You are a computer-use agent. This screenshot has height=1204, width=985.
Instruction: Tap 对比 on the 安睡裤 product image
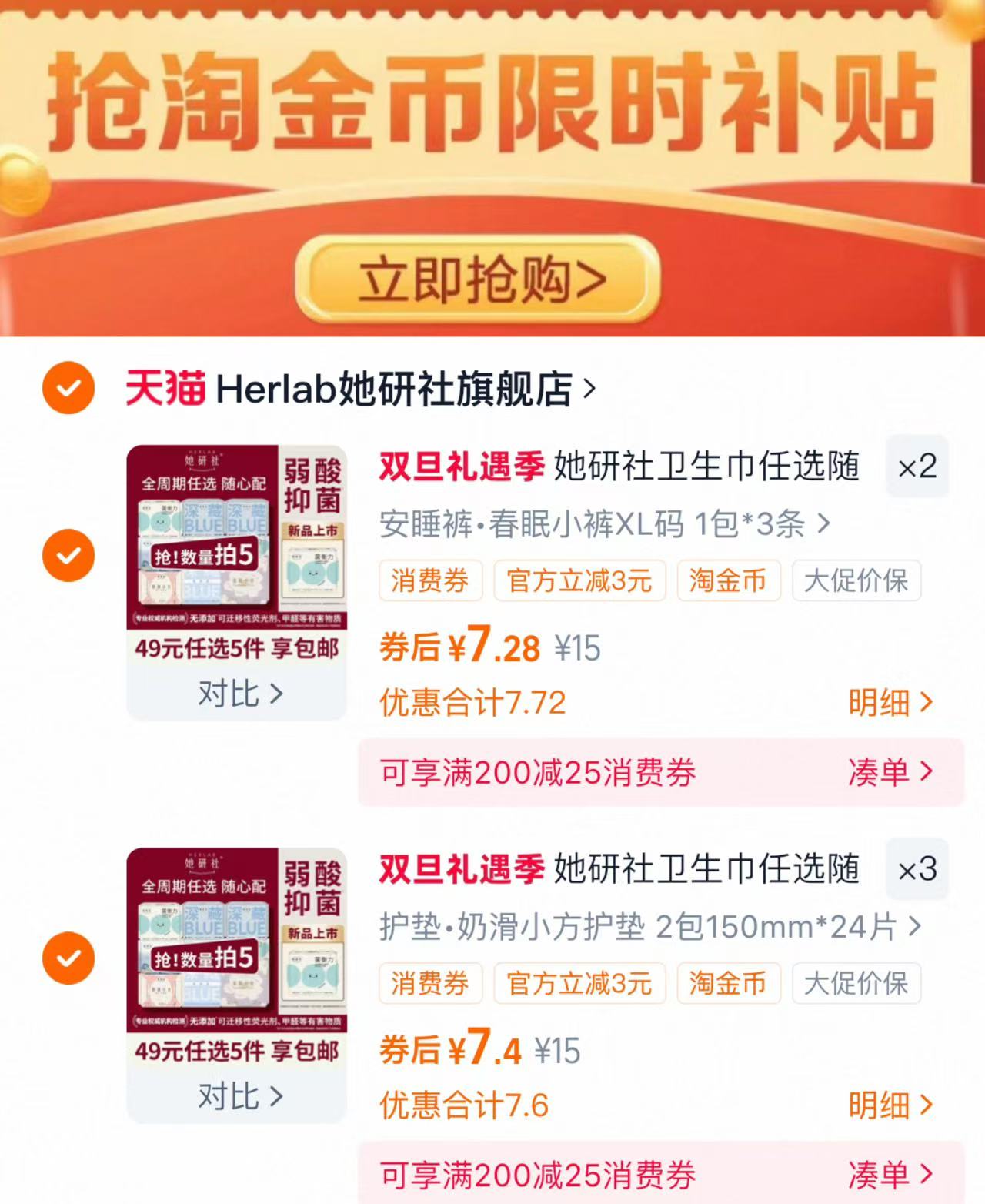coord(239,694)
